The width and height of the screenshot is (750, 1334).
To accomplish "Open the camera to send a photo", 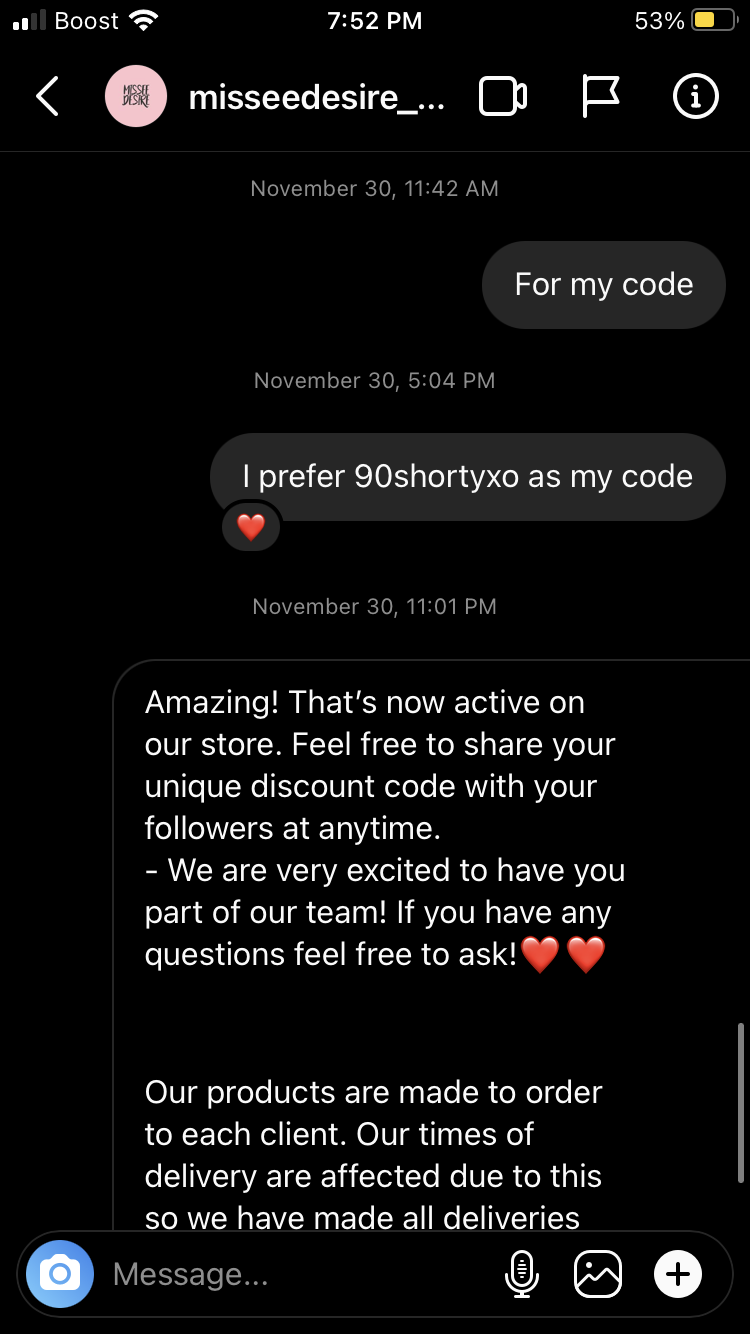I will (x=60, y=1274).
